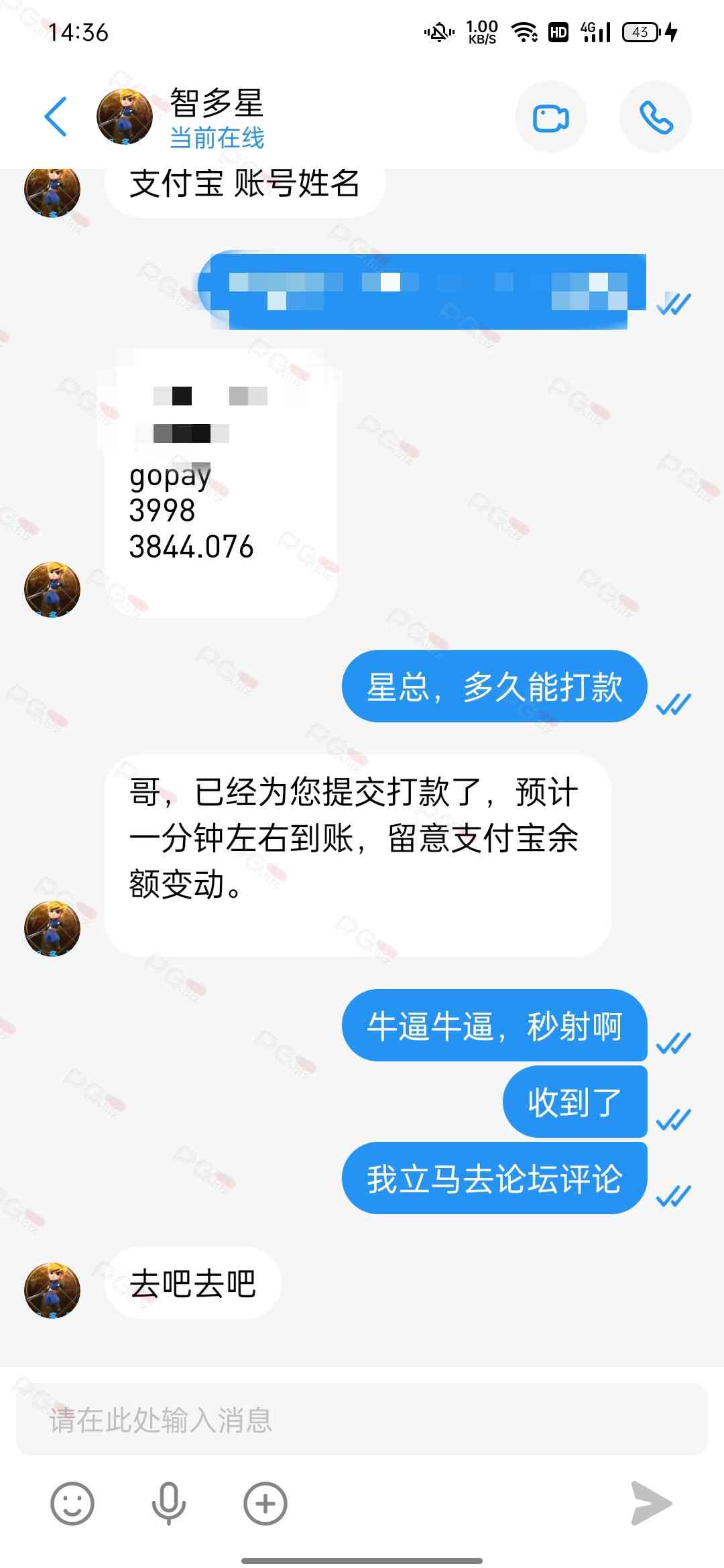Send the message with the arrow
Screen dimensions: 724x1568
point(650,1504)
